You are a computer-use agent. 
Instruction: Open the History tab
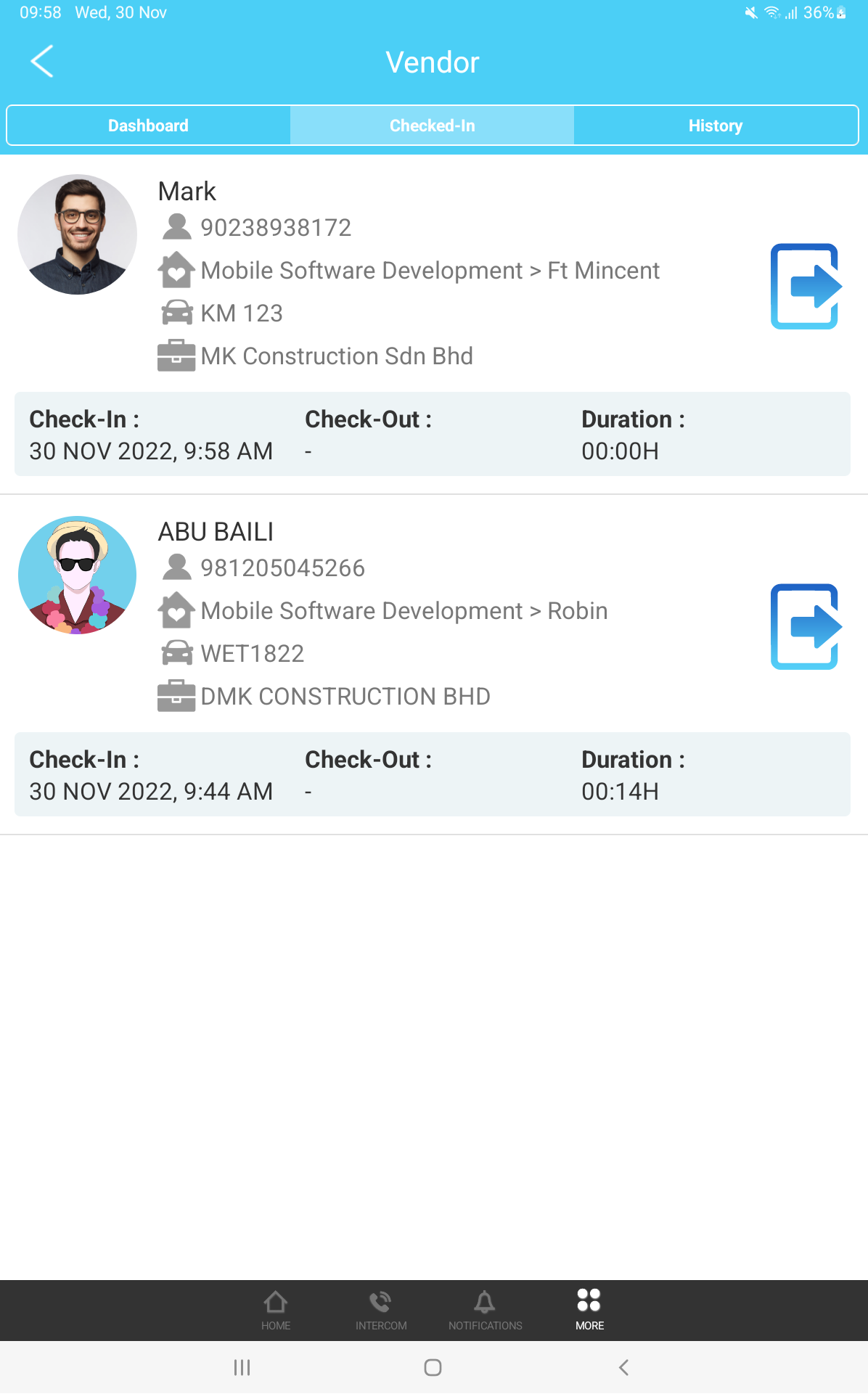tap(716, 126)
